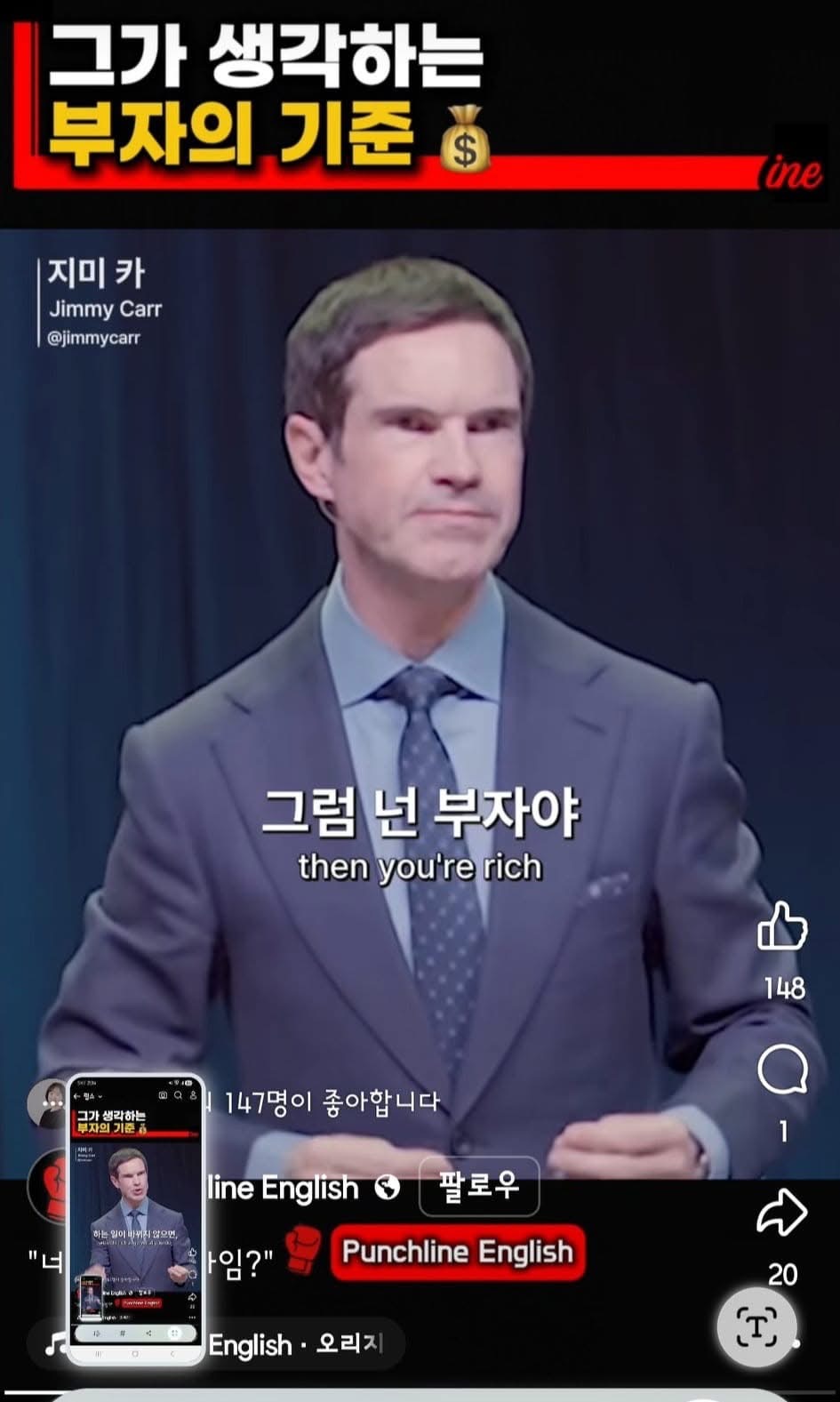
Task: Open the text extraction button
Action: coord(756,1327)
